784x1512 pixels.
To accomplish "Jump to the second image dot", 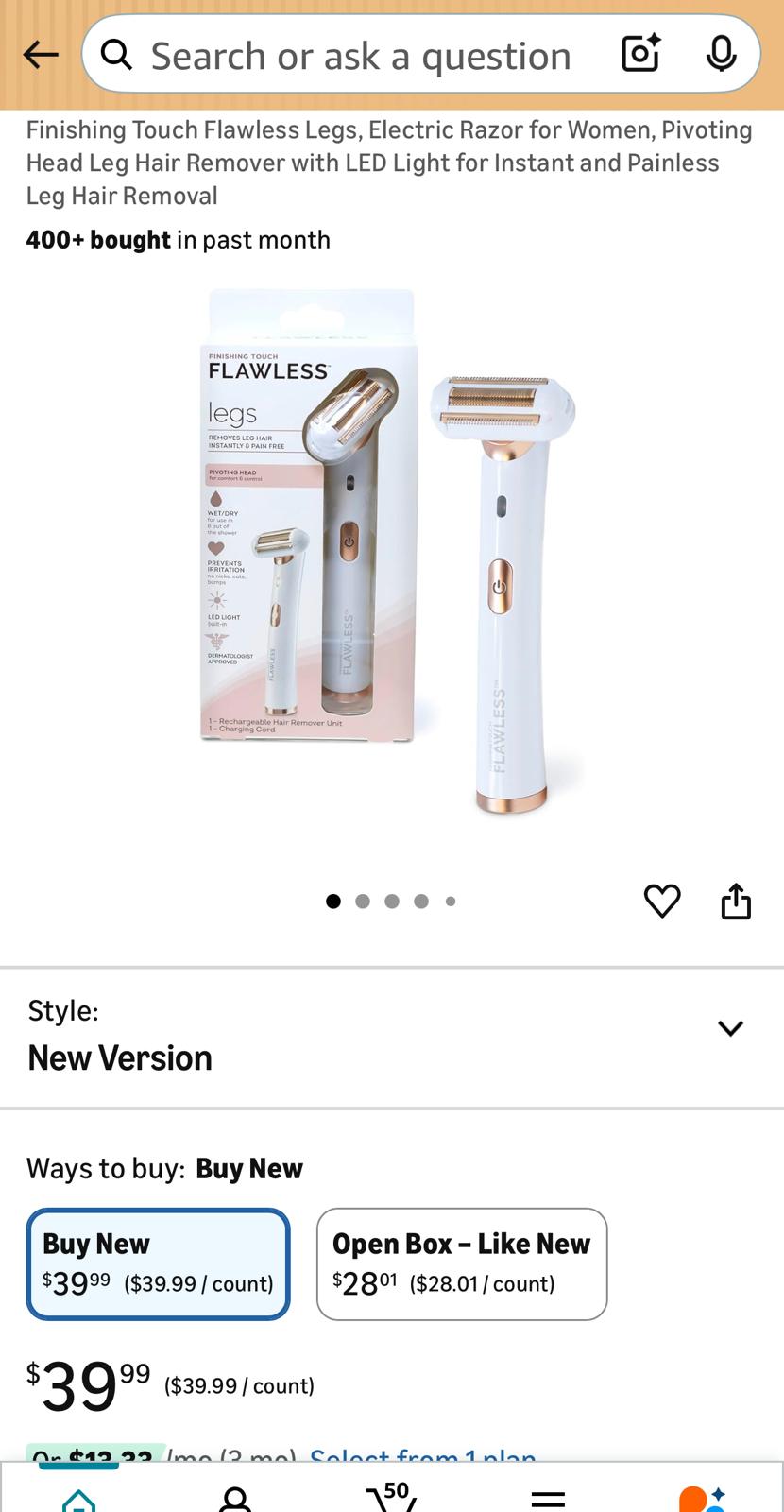I will pyautogui.click(x=363, y=902).
